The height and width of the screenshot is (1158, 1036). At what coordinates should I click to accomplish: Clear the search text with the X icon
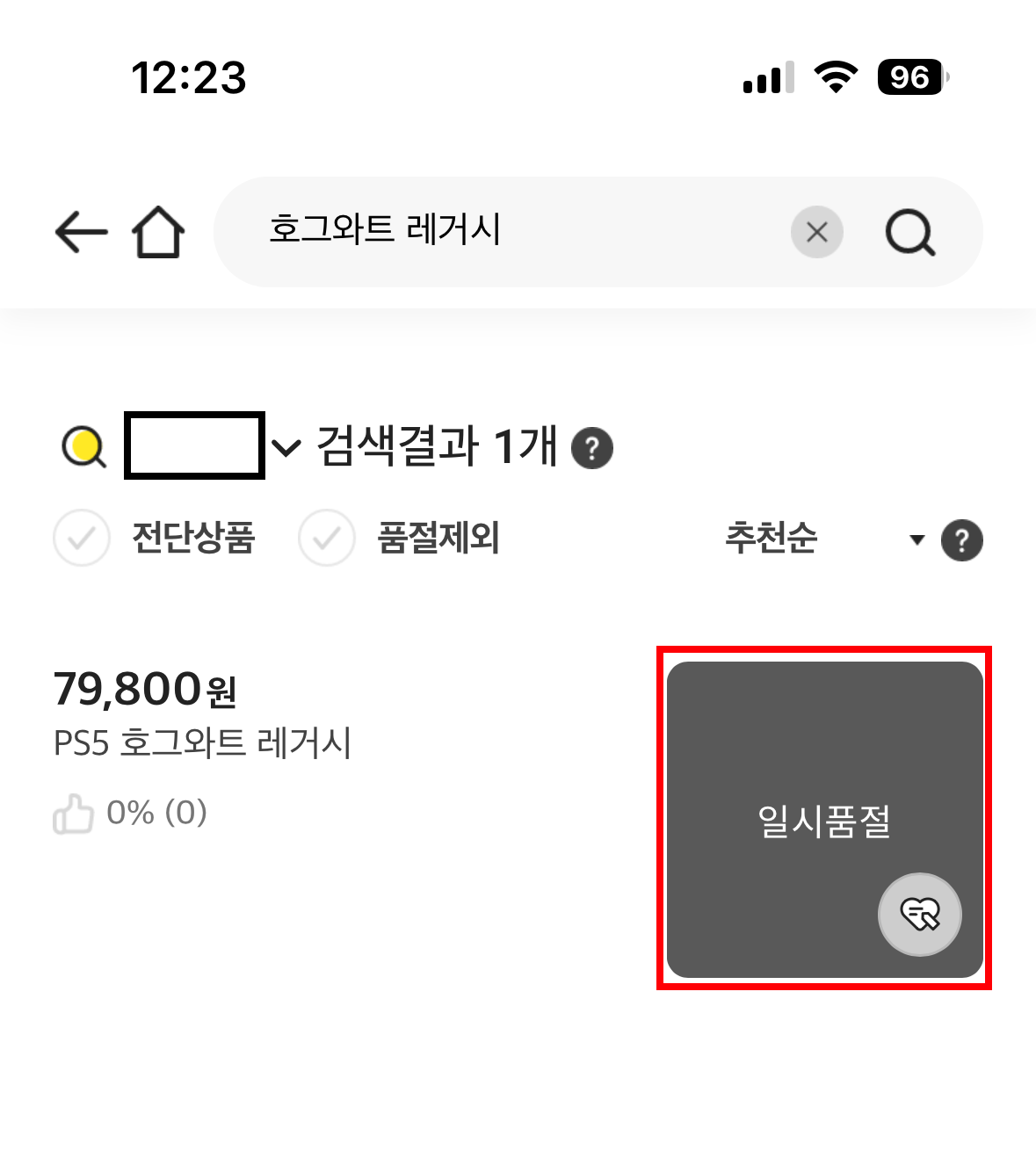(816, 232)
